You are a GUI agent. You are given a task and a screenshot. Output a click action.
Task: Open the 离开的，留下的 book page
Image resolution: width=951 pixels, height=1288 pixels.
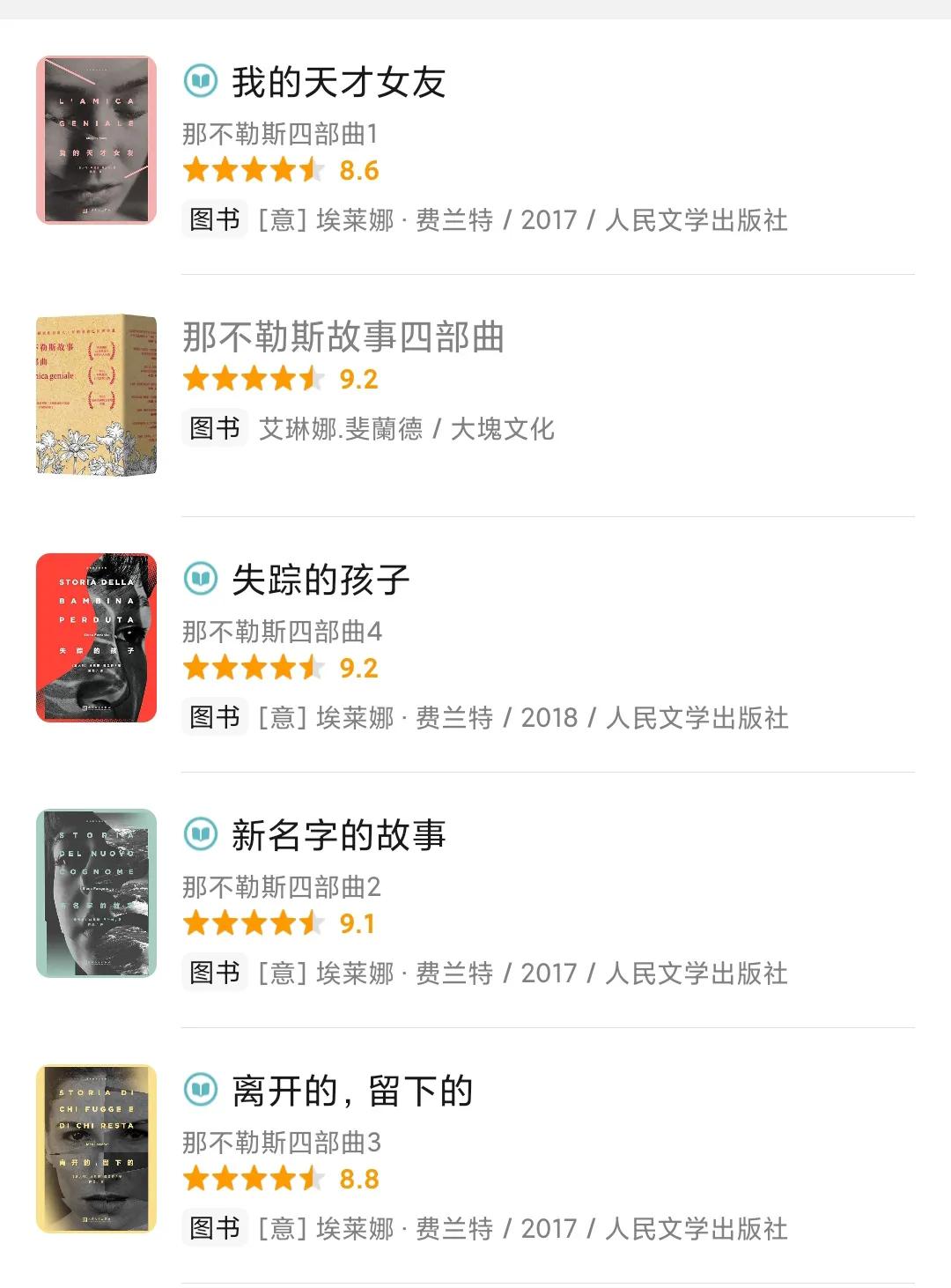point(352,1090)
